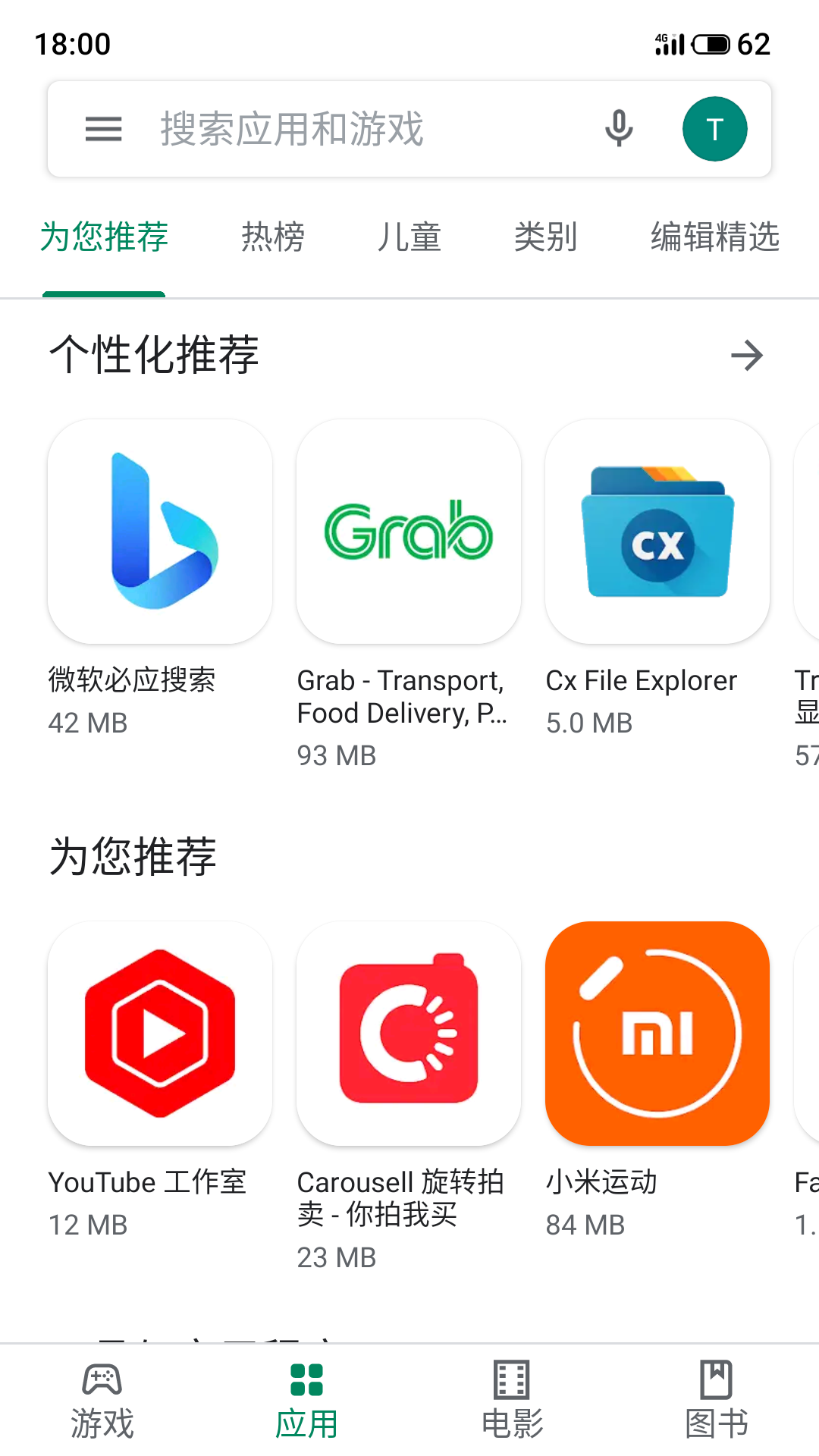This screenshot has height=1456, width=819.
Task: Open the 微软必应搜索 app card
Action: (x=160, y=532)
